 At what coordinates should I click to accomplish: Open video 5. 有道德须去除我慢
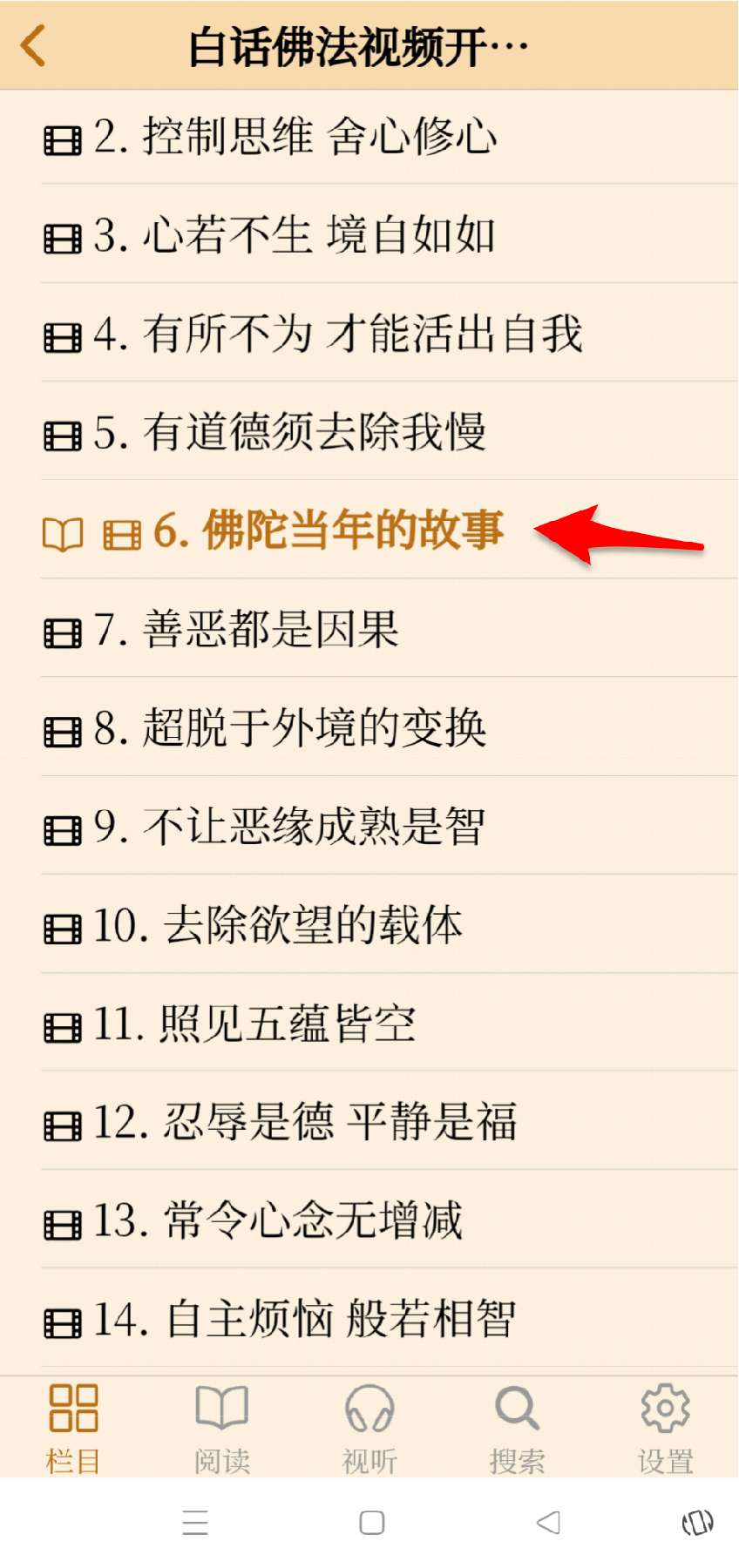290,433
